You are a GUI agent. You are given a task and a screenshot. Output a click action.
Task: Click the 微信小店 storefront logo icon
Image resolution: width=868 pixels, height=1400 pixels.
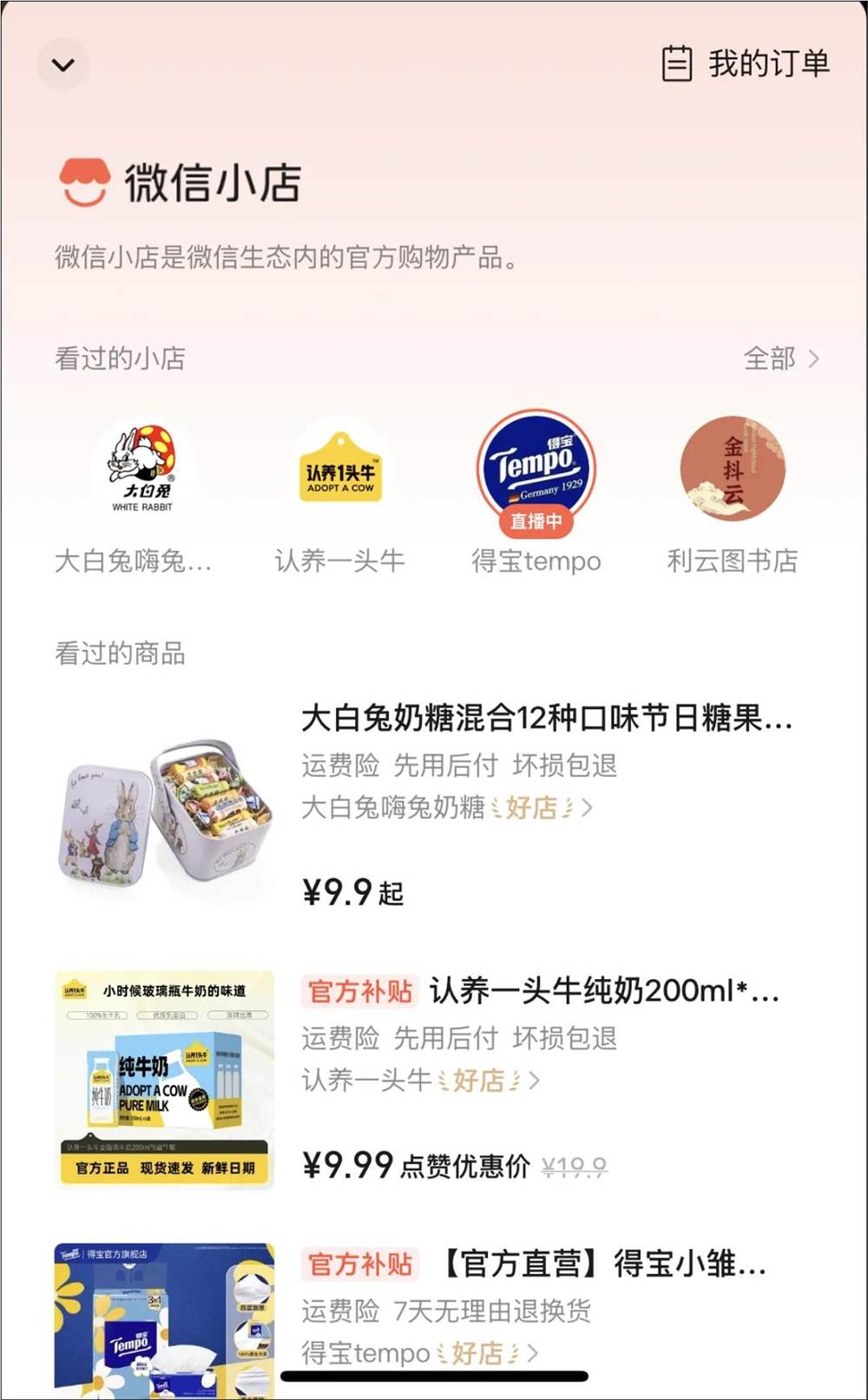point(82,182)
